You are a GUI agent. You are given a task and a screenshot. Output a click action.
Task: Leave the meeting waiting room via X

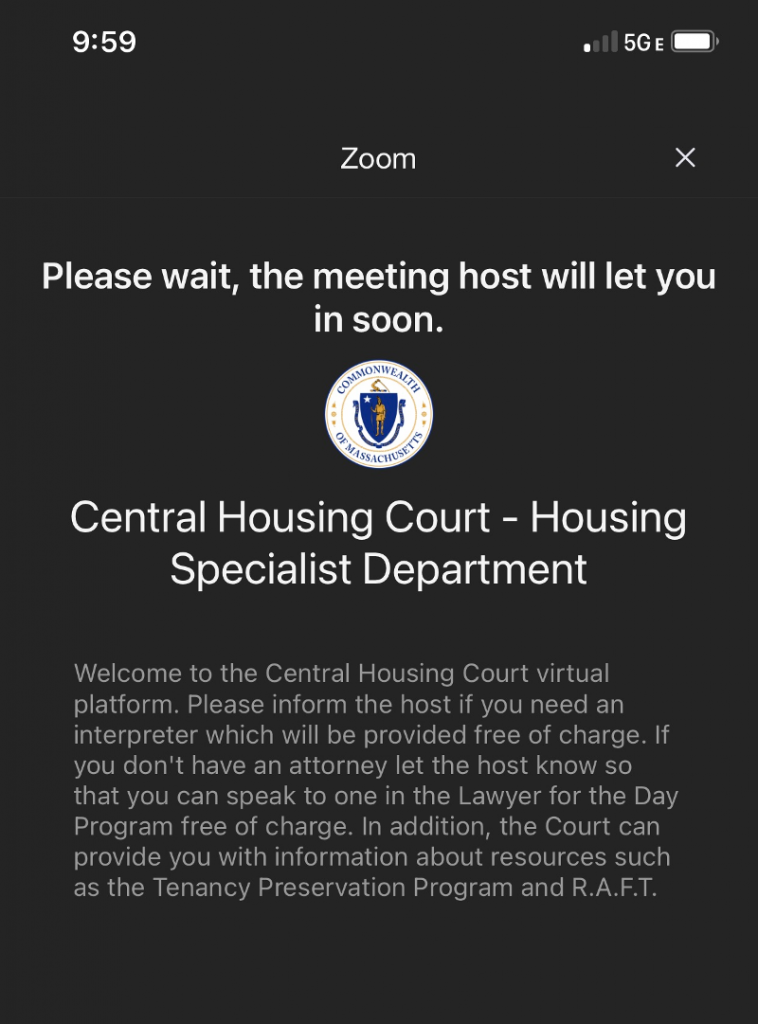tap(685, 158)
